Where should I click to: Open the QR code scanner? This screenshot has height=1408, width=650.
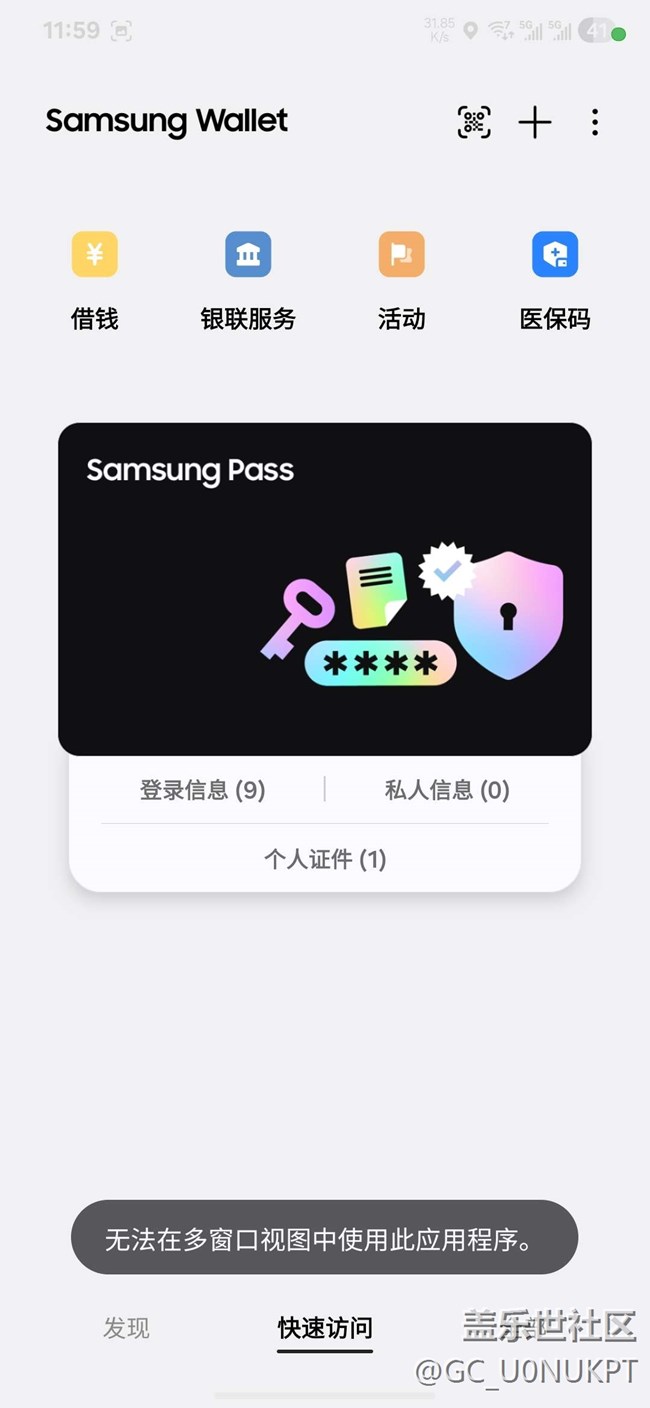tap(474, 122)
